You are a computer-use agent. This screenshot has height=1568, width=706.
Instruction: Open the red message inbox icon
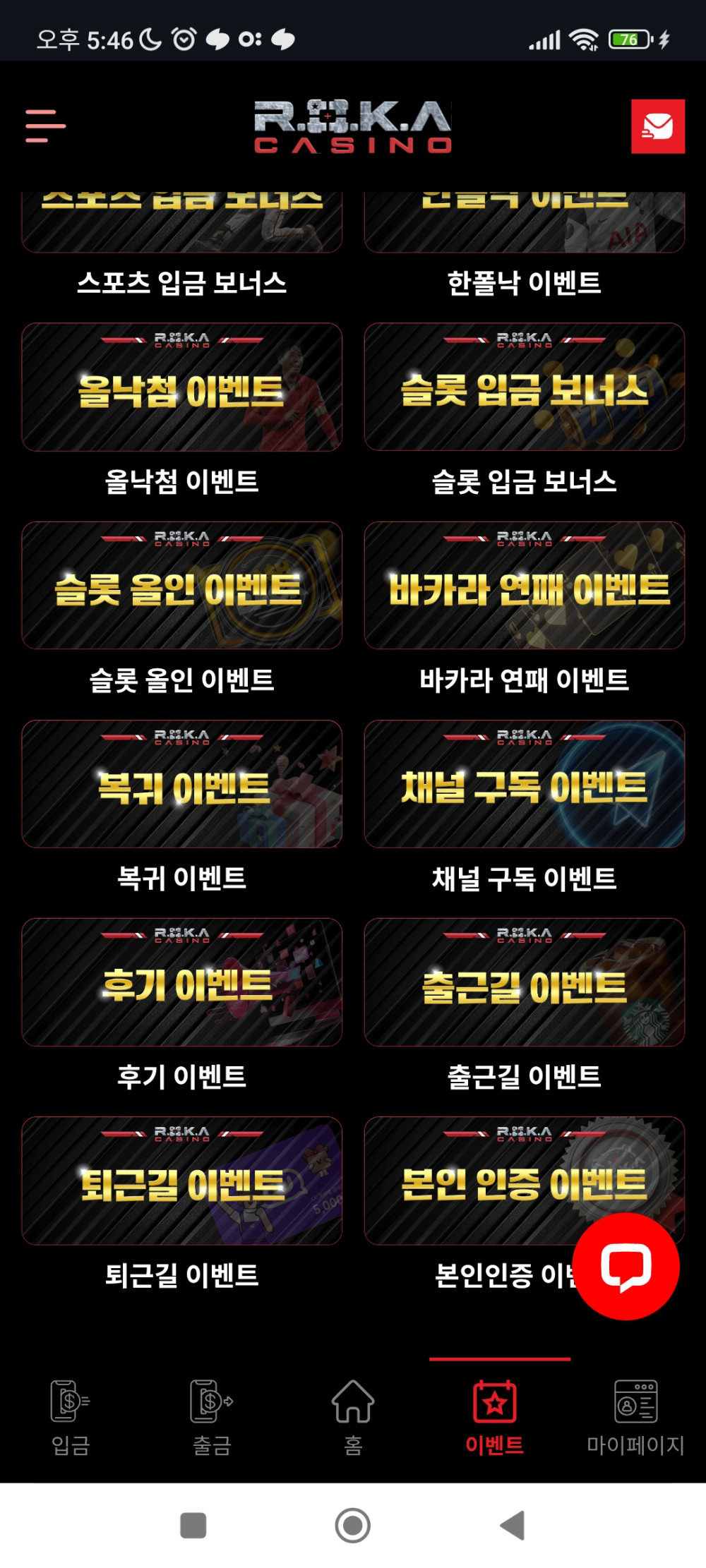(x=657, y=126)
